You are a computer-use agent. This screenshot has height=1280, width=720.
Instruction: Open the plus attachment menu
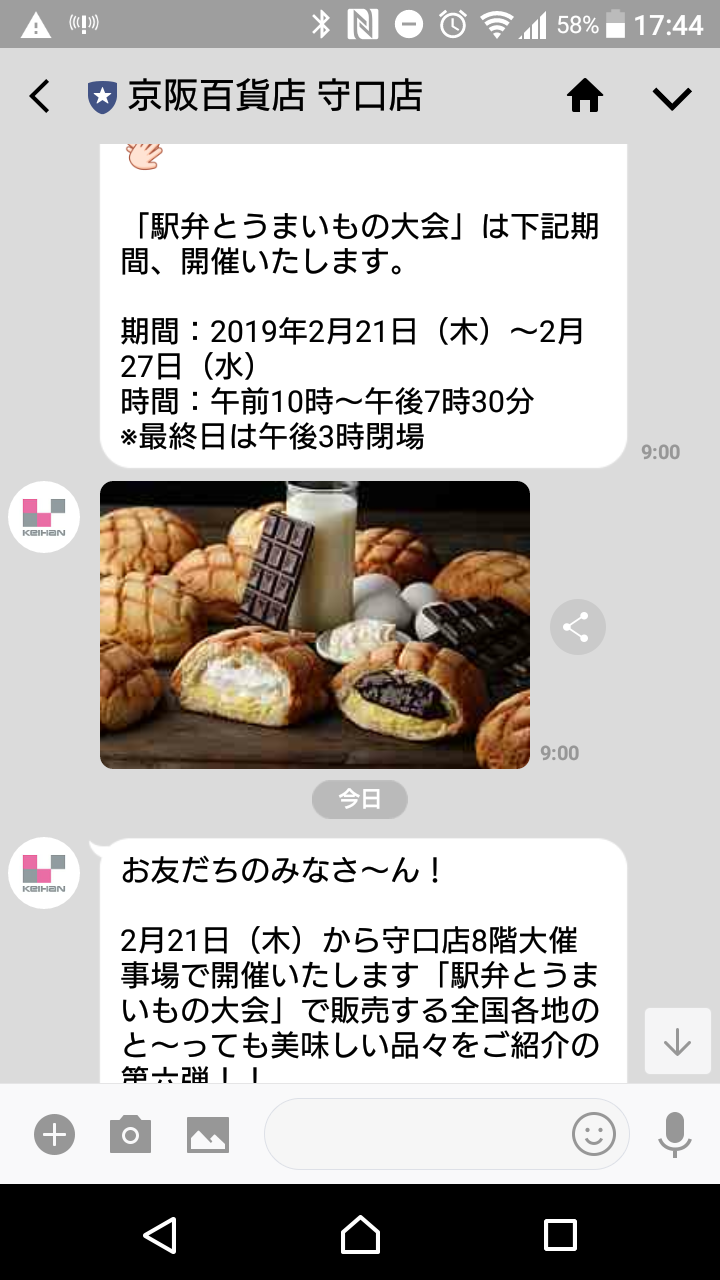click(55, 1134)
